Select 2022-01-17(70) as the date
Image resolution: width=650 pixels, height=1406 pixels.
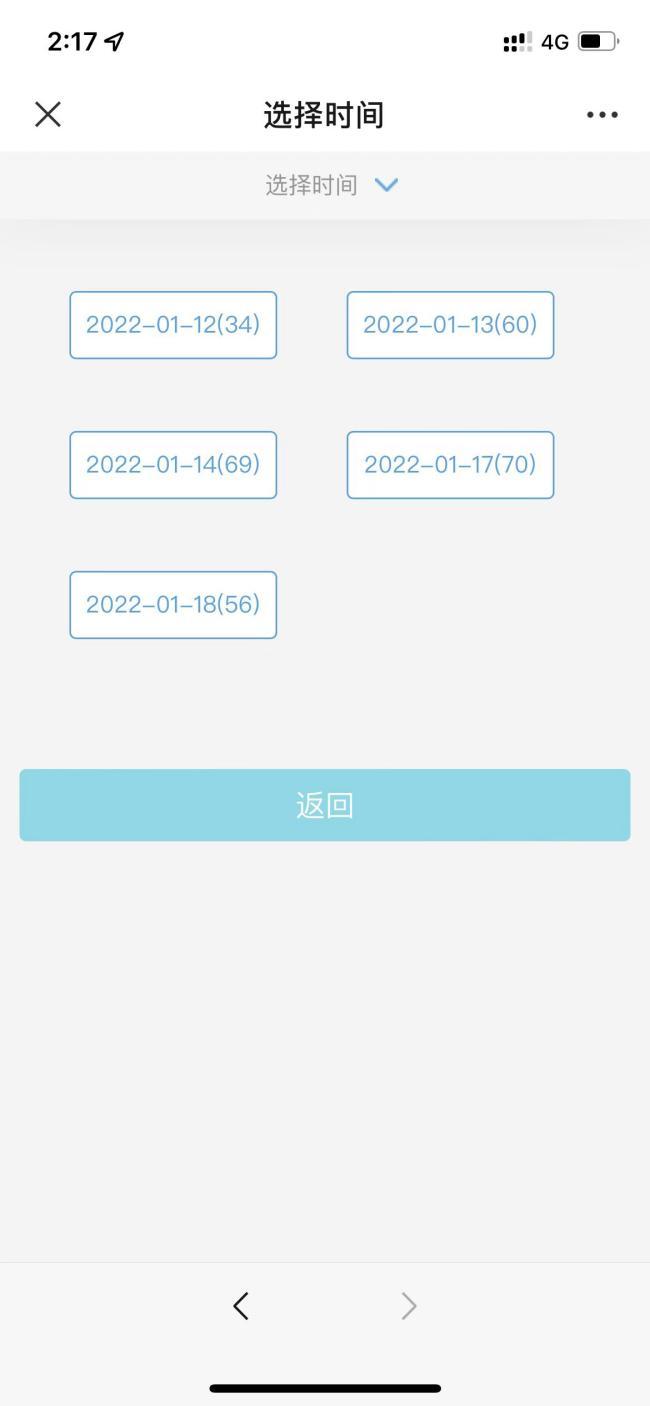point(450,465)
